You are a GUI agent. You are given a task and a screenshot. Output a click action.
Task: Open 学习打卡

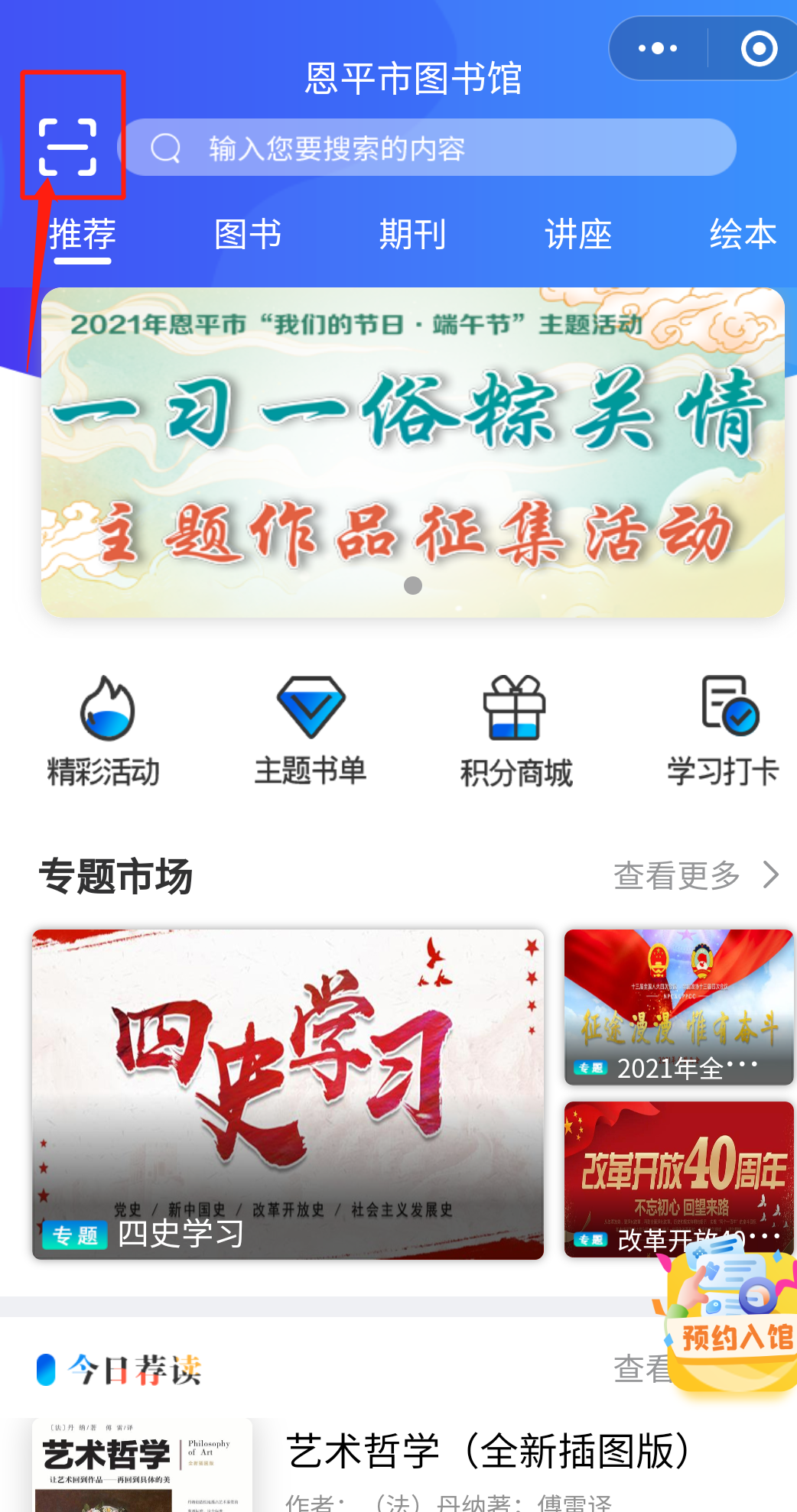[x=724, y=731]
